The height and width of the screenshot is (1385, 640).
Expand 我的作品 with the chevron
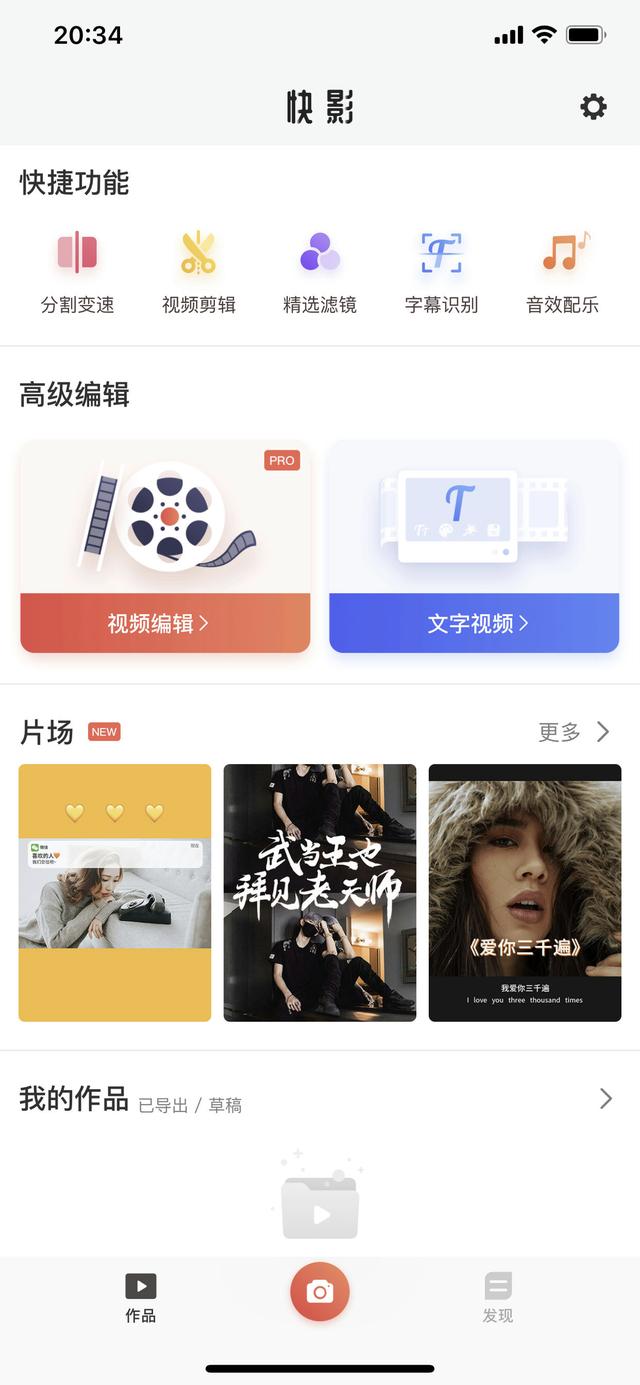coord(605,1099)
